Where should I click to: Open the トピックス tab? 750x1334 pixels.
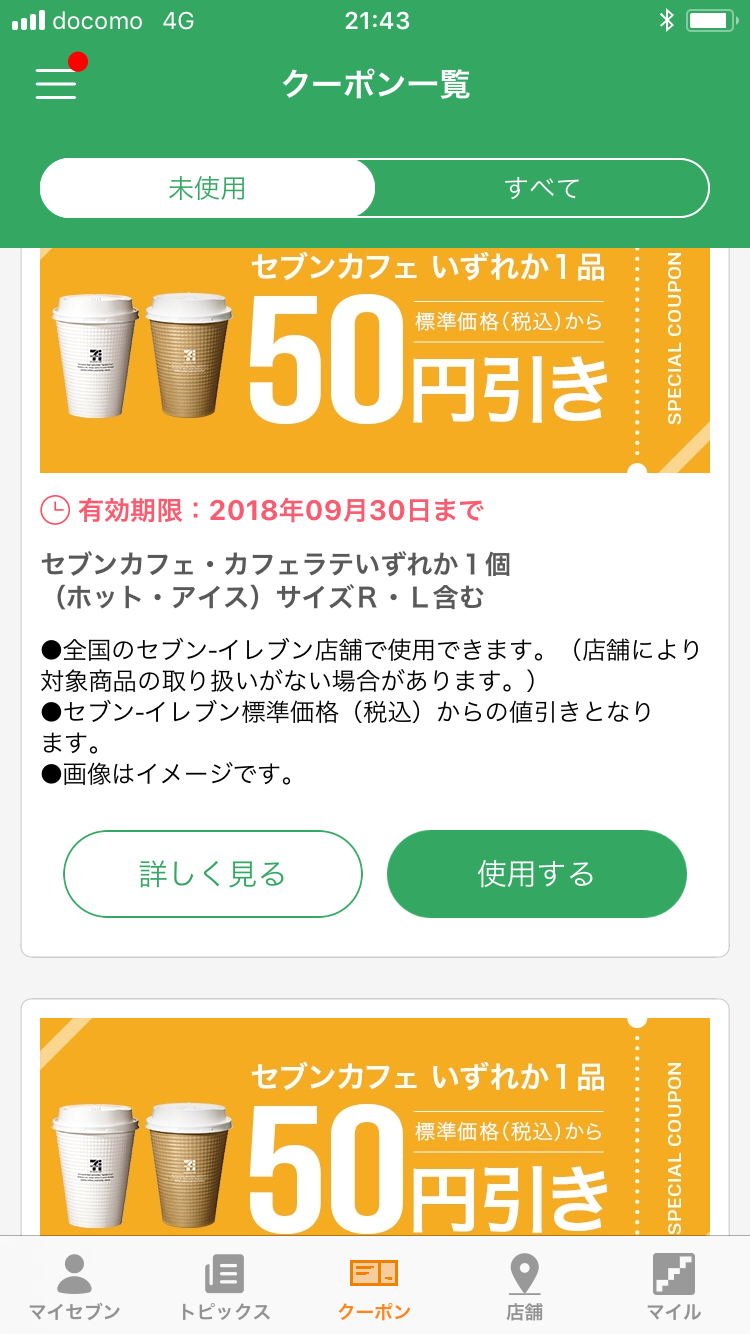(x=224, y=1286)
